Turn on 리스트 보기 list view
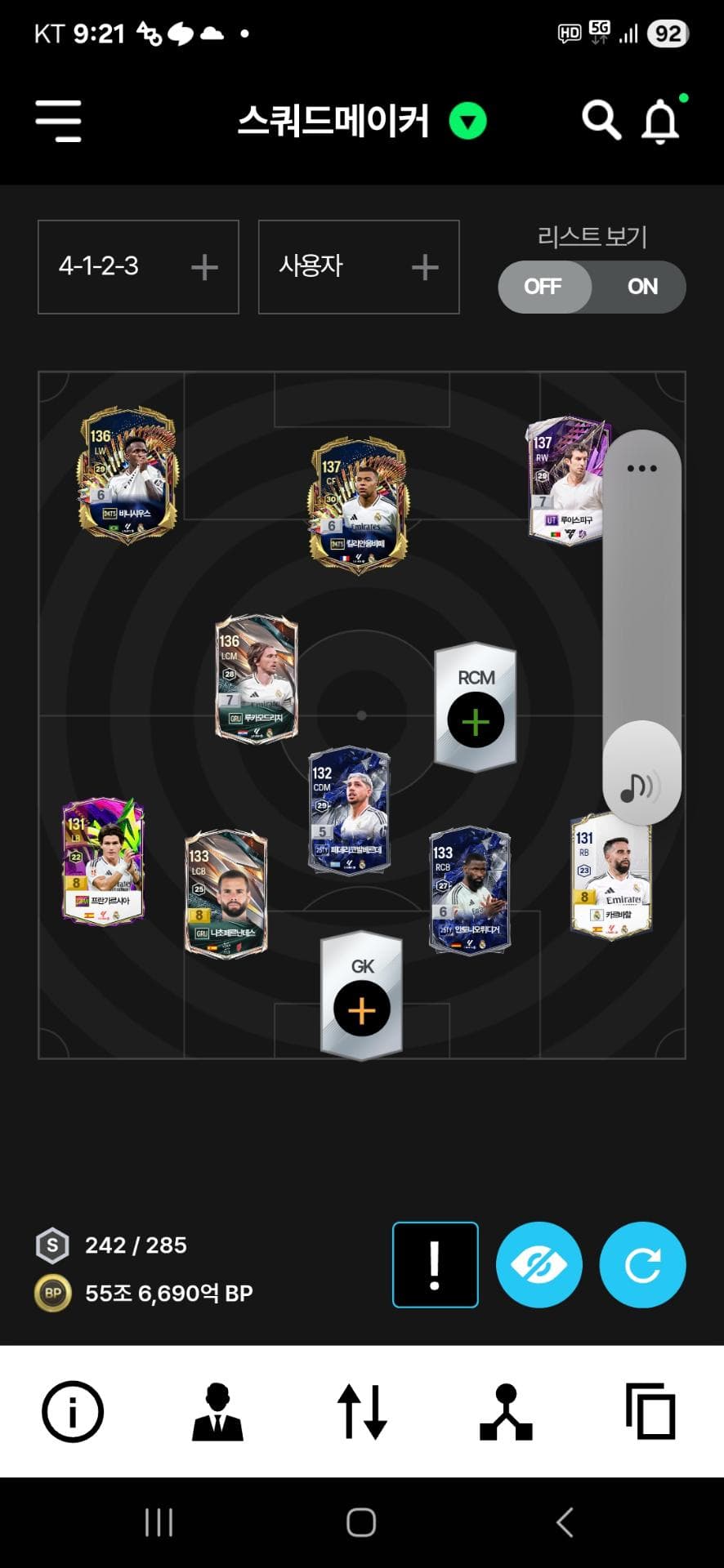Image resolution: width=724 pixels, height=1568 pixels. pyautogui.click(x=641, y=287)
